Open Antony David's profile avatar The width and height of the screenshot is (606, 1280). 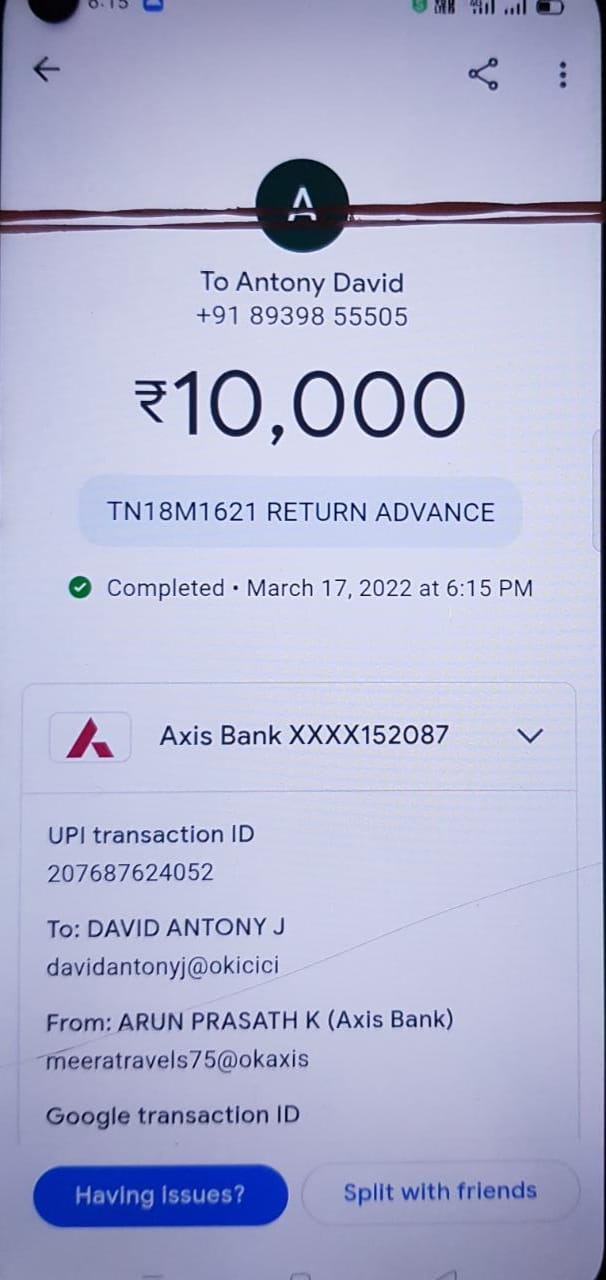[302, 205]
